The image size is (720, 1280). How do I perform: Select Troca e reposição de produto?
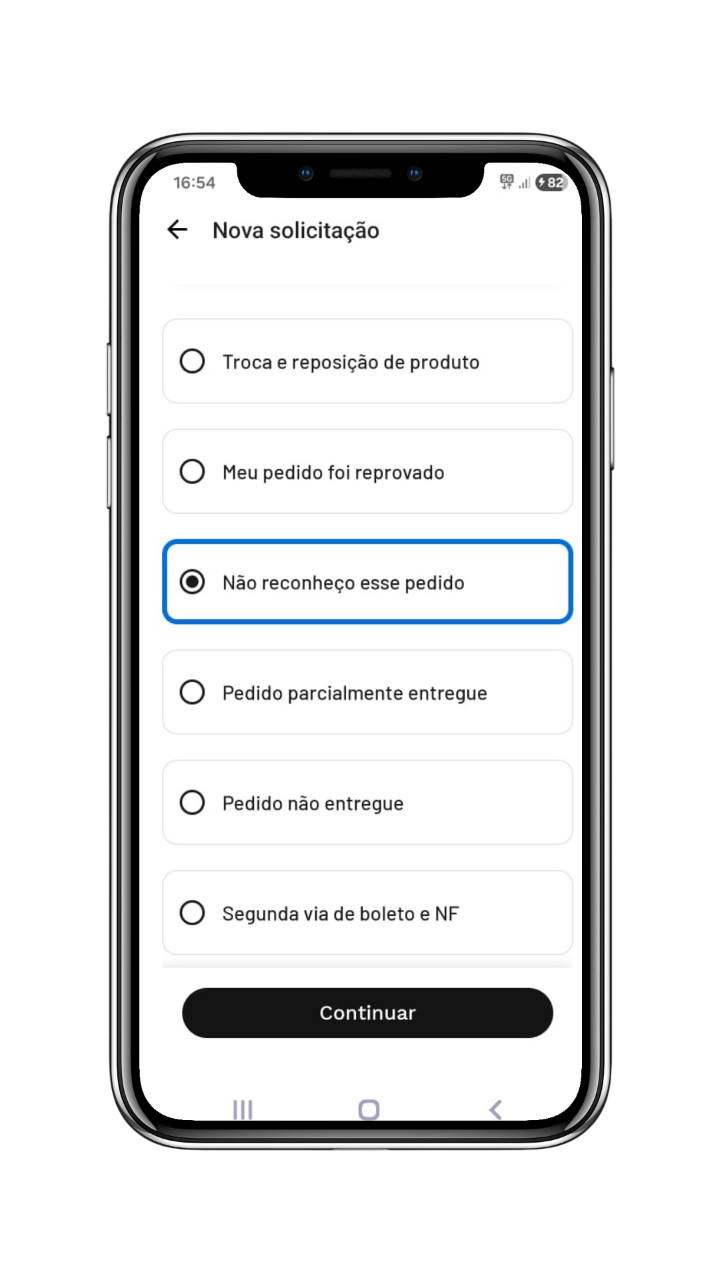pos(367,361)
